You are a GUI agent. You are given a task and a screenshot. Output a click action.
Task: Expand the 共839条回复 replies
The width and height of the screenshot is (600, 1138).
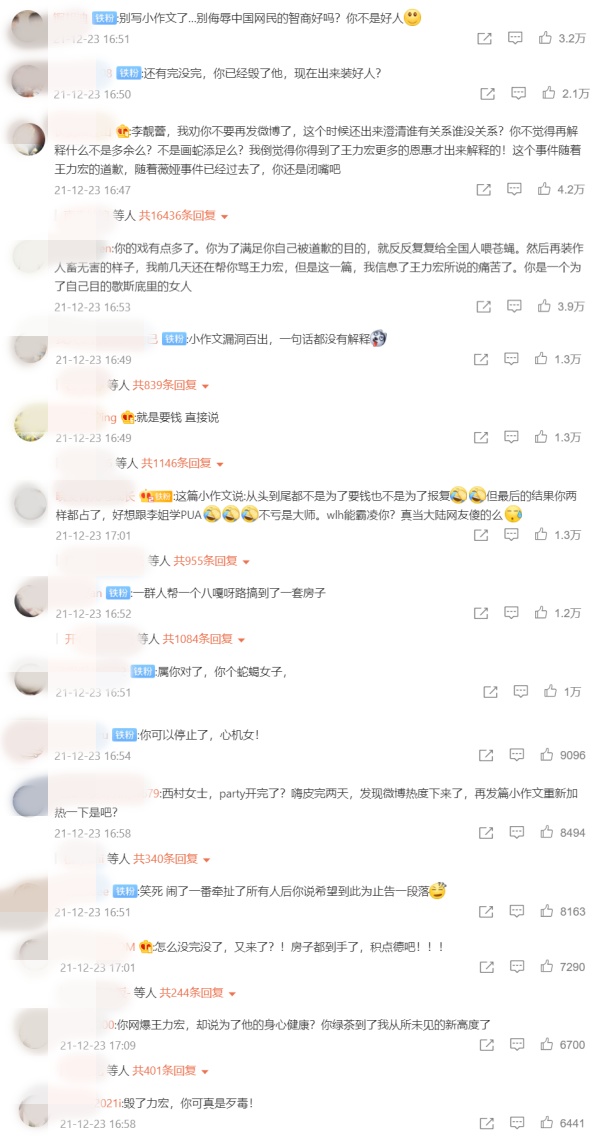pyautogui.click(x=173, y=385)
